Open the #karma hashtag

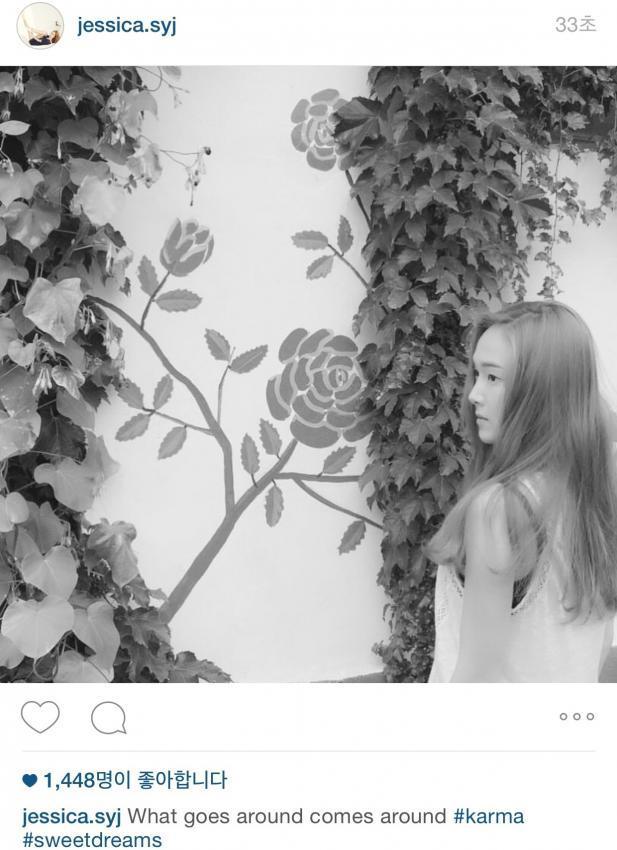tap(488, 817)
